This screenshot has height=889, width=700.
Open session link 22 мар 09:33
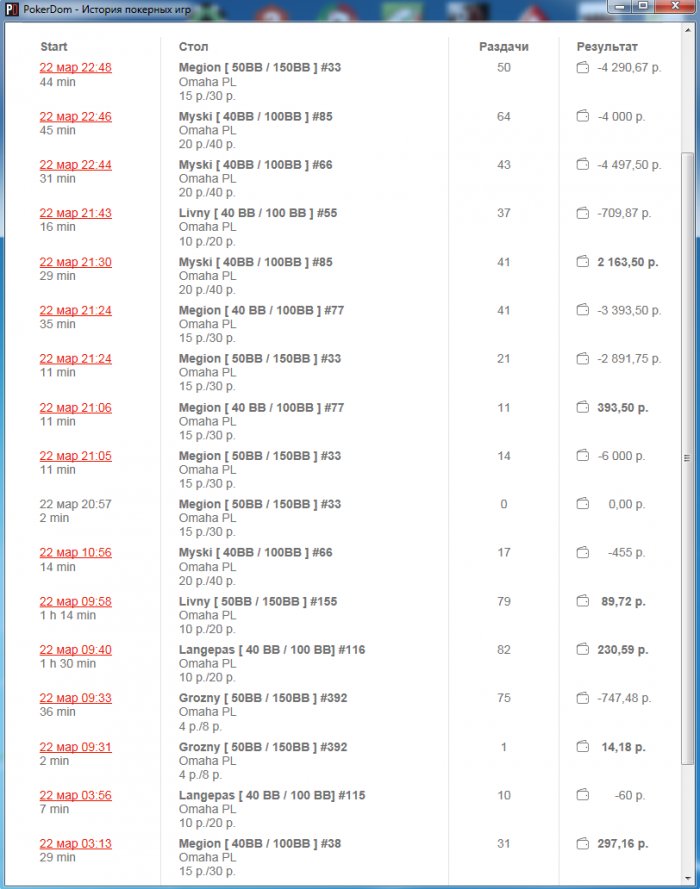(75, 698)
